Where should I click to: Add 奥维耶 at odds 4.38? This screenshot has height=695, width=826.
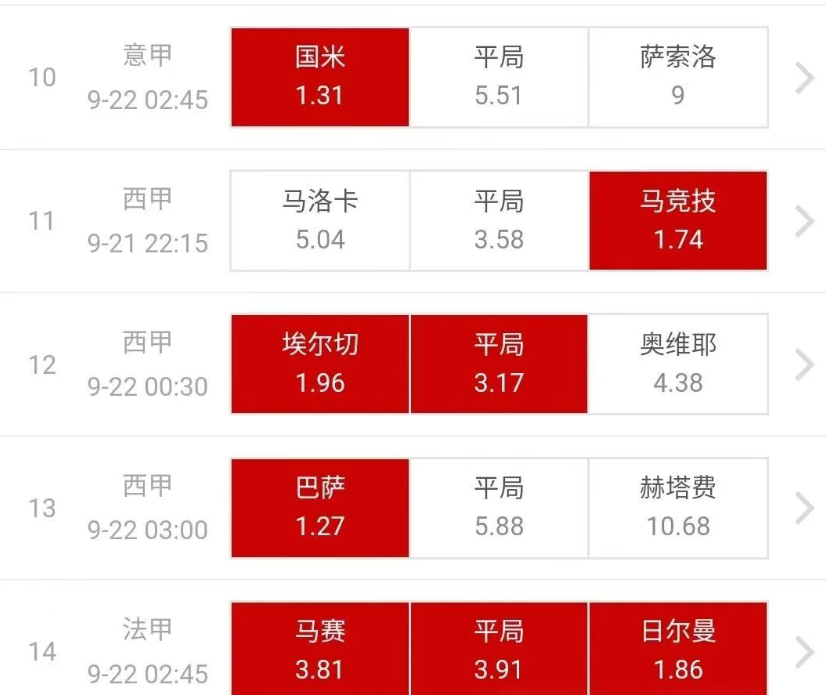[x=678, y=364]
